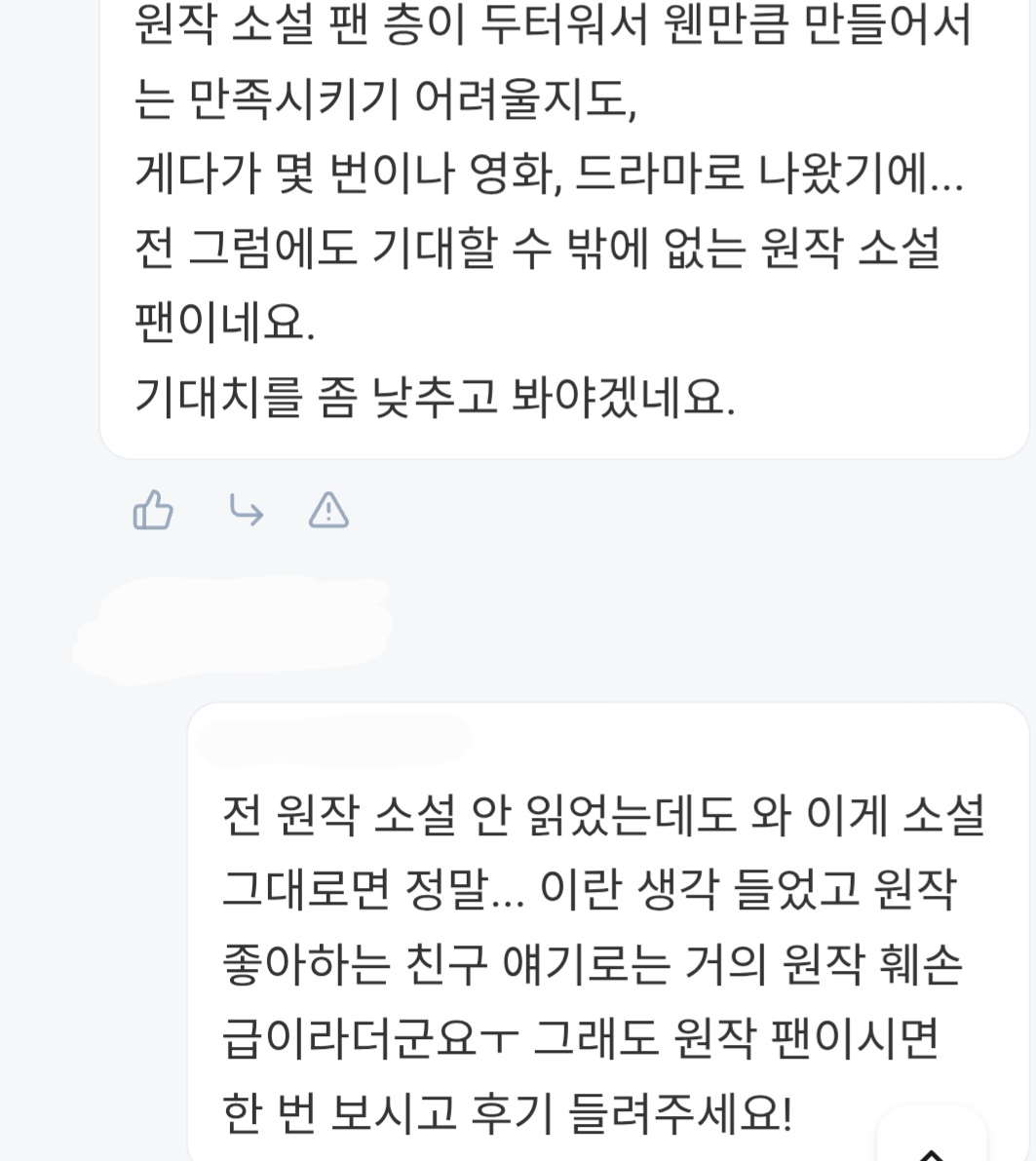The width and height of the screenshot is (1036, 1161).
Task: Tap the scroll-to-top arrow button
Action: pyautogui.click(x=932, y=1141)
